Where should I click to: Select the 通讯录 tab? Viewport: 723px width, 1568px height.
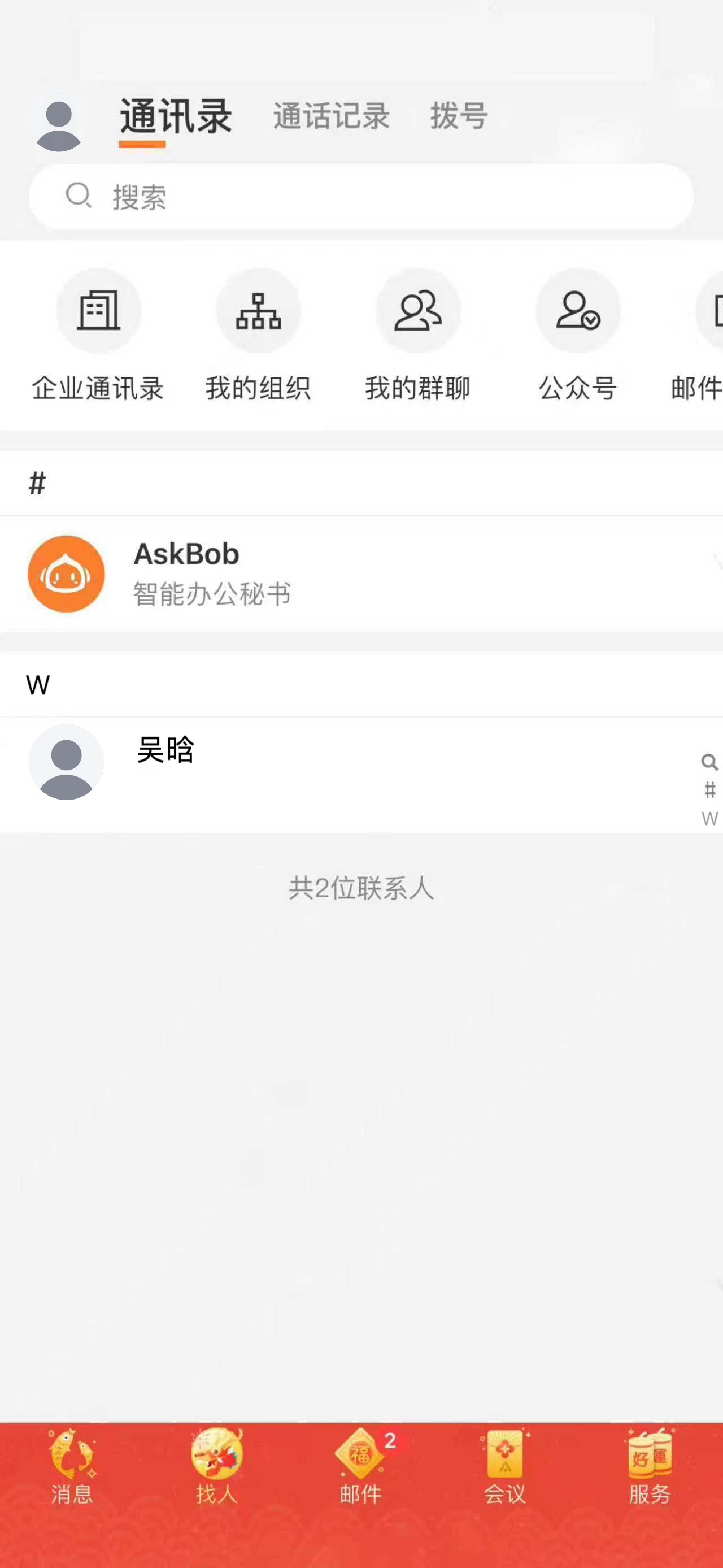[x=175, y=117]
